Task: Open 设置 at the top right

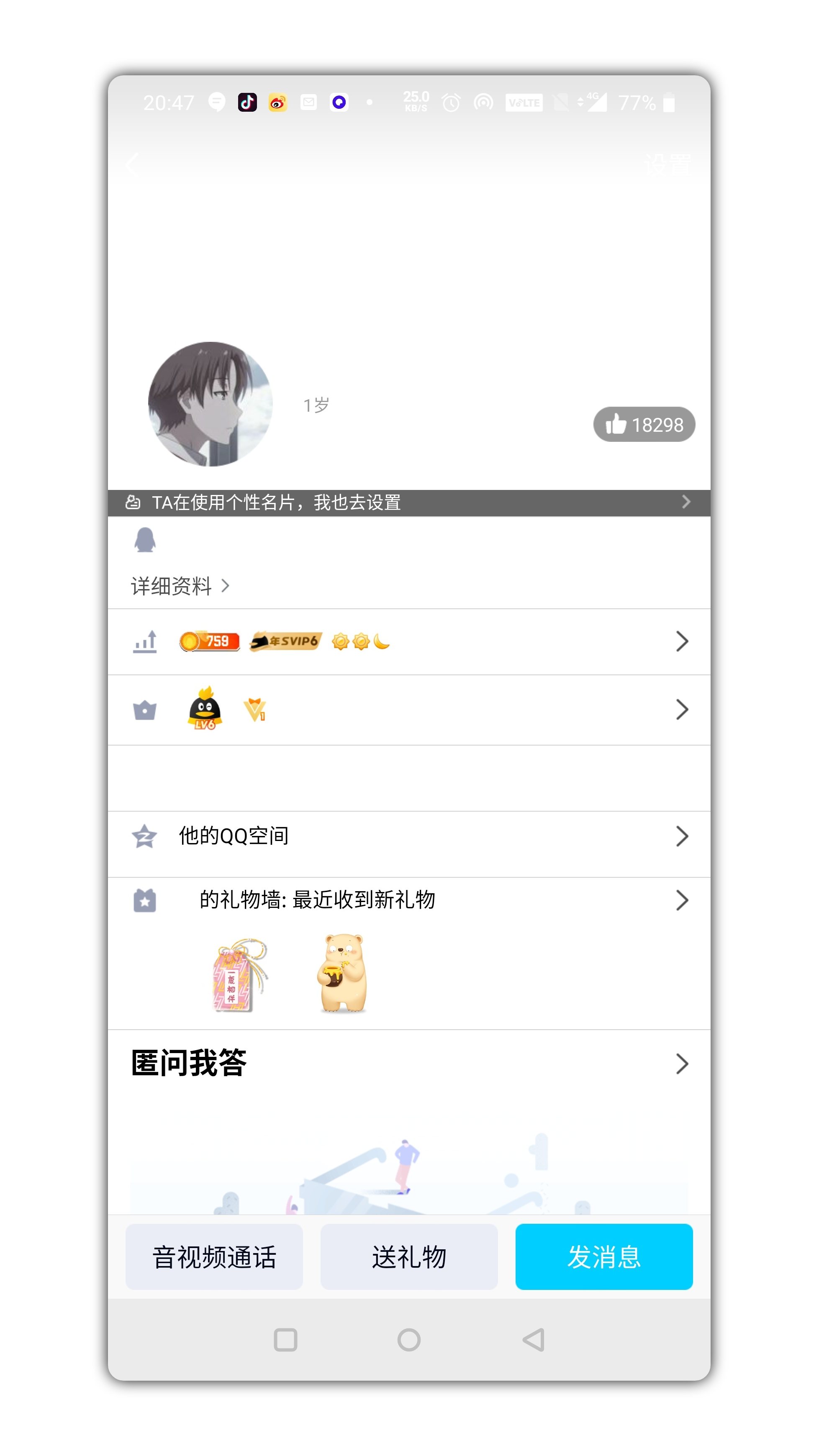Action: click(x=669, y=164)
